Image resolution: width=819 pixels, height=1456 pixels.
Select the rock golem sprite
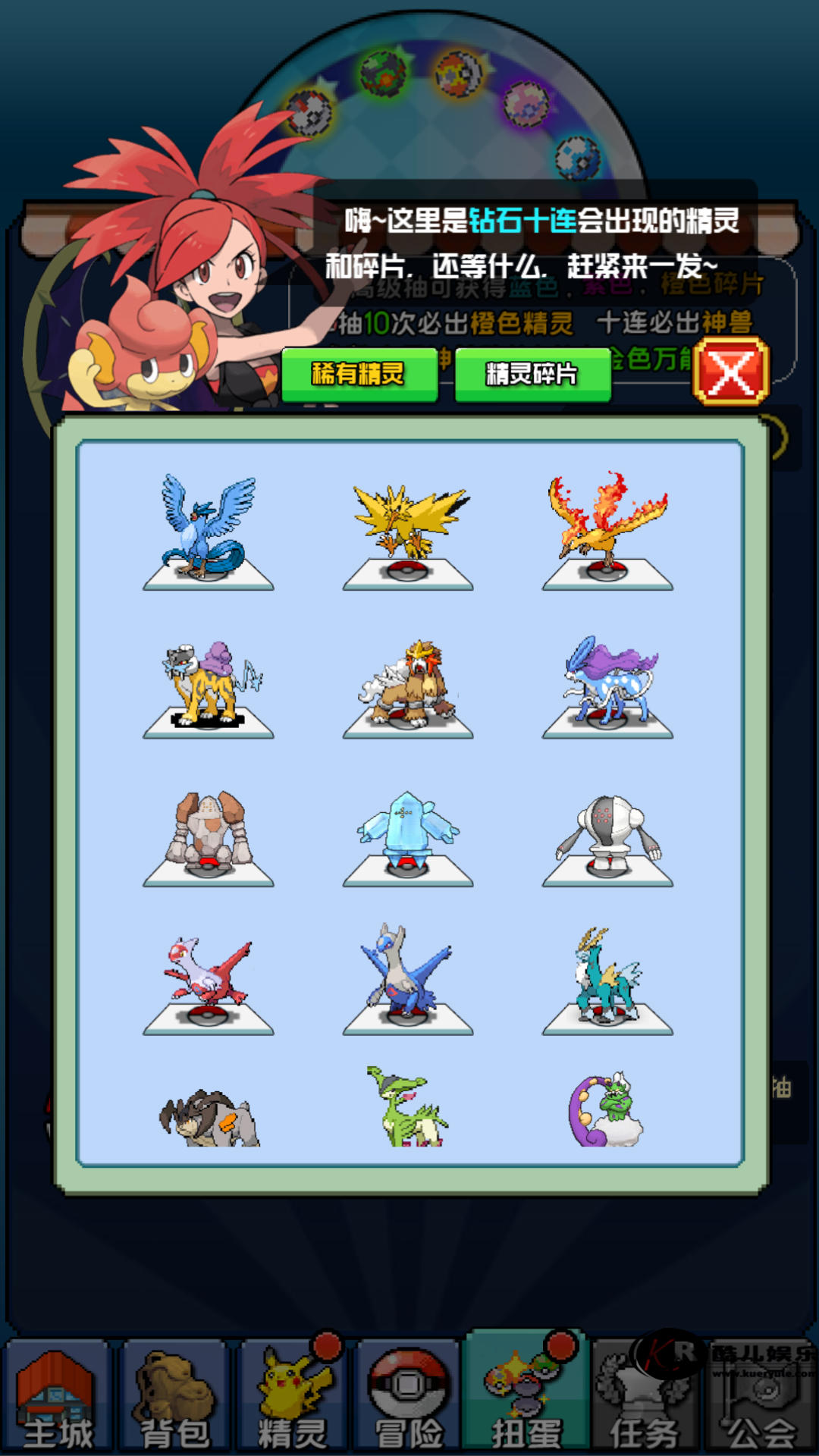click(208, 833)
